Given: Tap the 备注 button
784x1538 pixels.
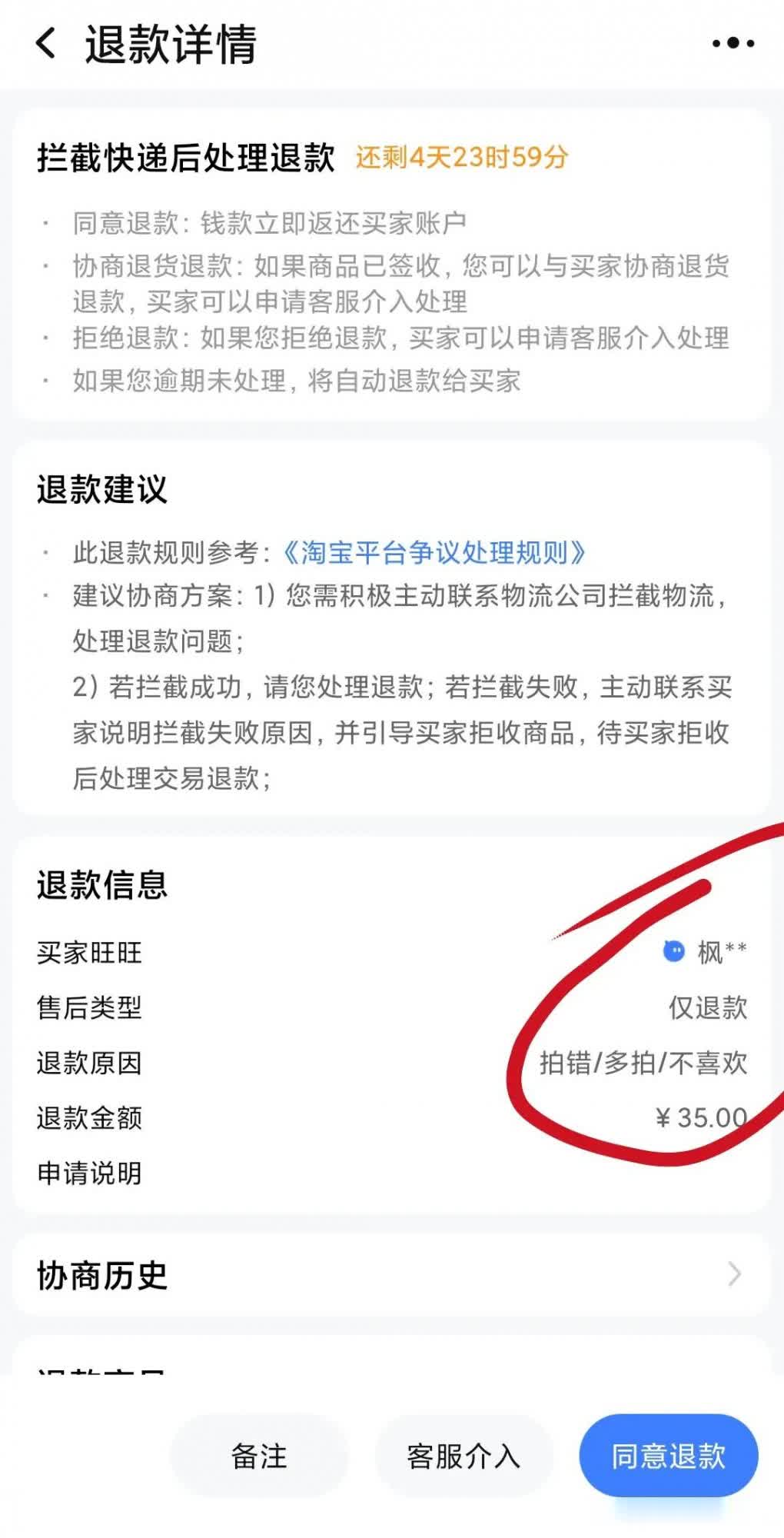Looking at the screenshot, I should coord(259,1456).
